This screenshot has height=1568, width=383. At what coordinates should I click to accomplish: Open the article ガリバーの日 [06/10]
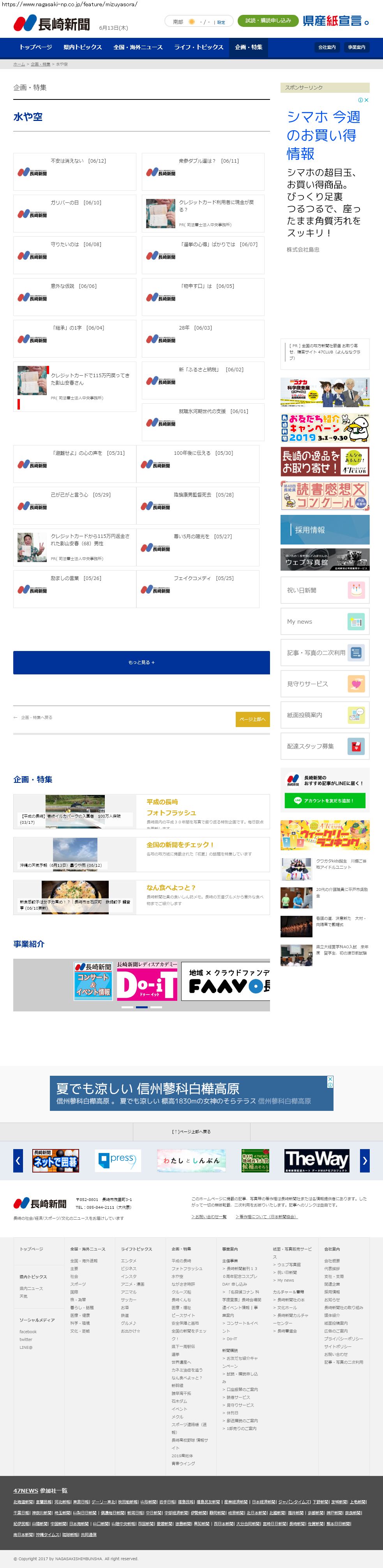pos(75,213)
